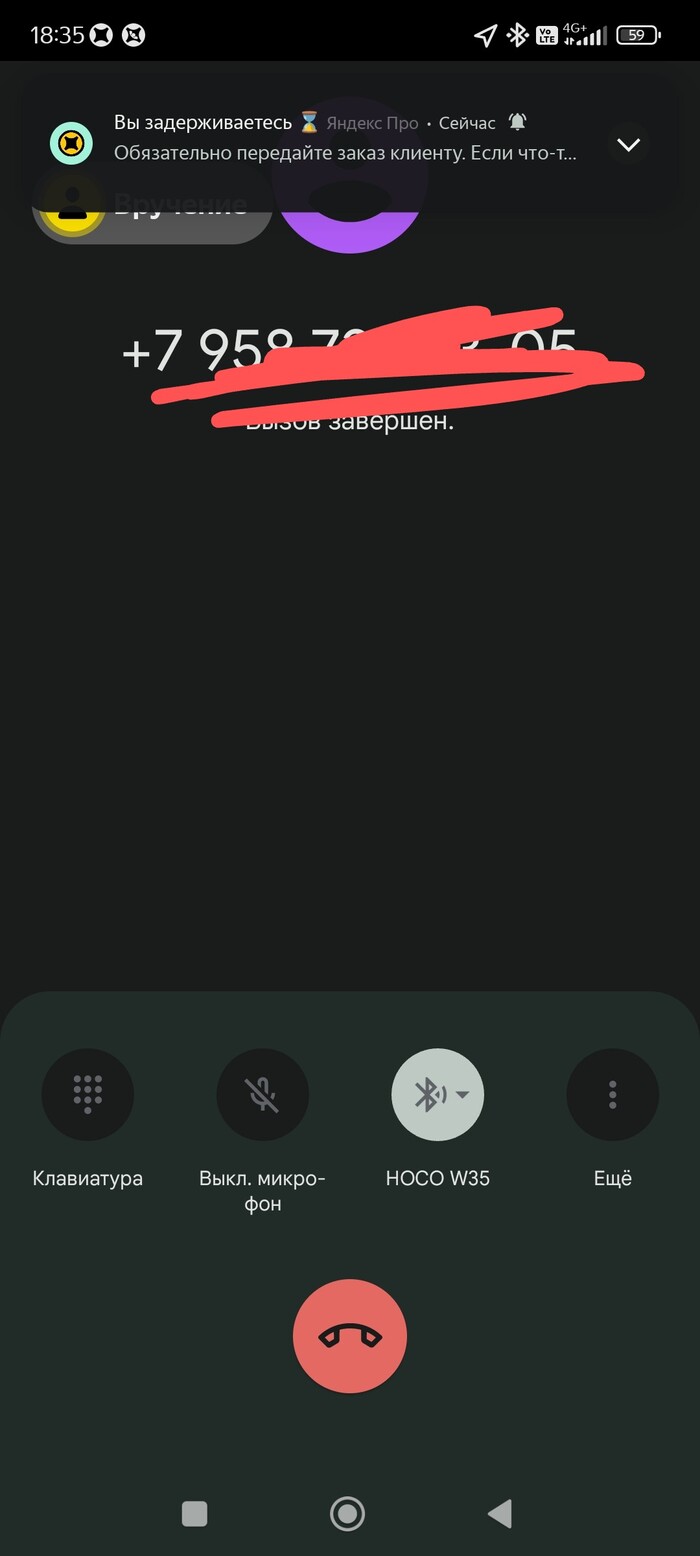Open the Ещё options menu

point(612,1095)
